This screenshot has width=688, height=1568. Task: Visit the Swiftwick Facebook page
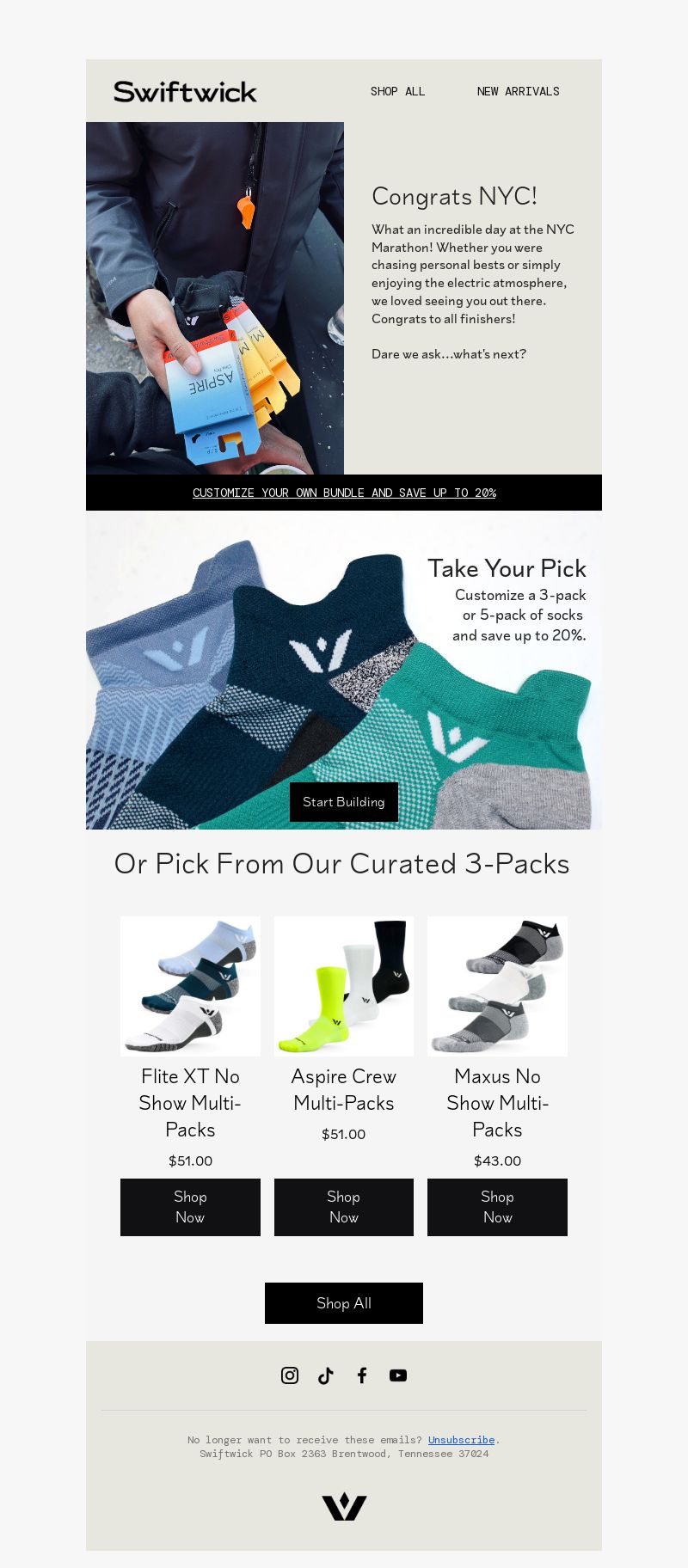tap(362, 1375)
